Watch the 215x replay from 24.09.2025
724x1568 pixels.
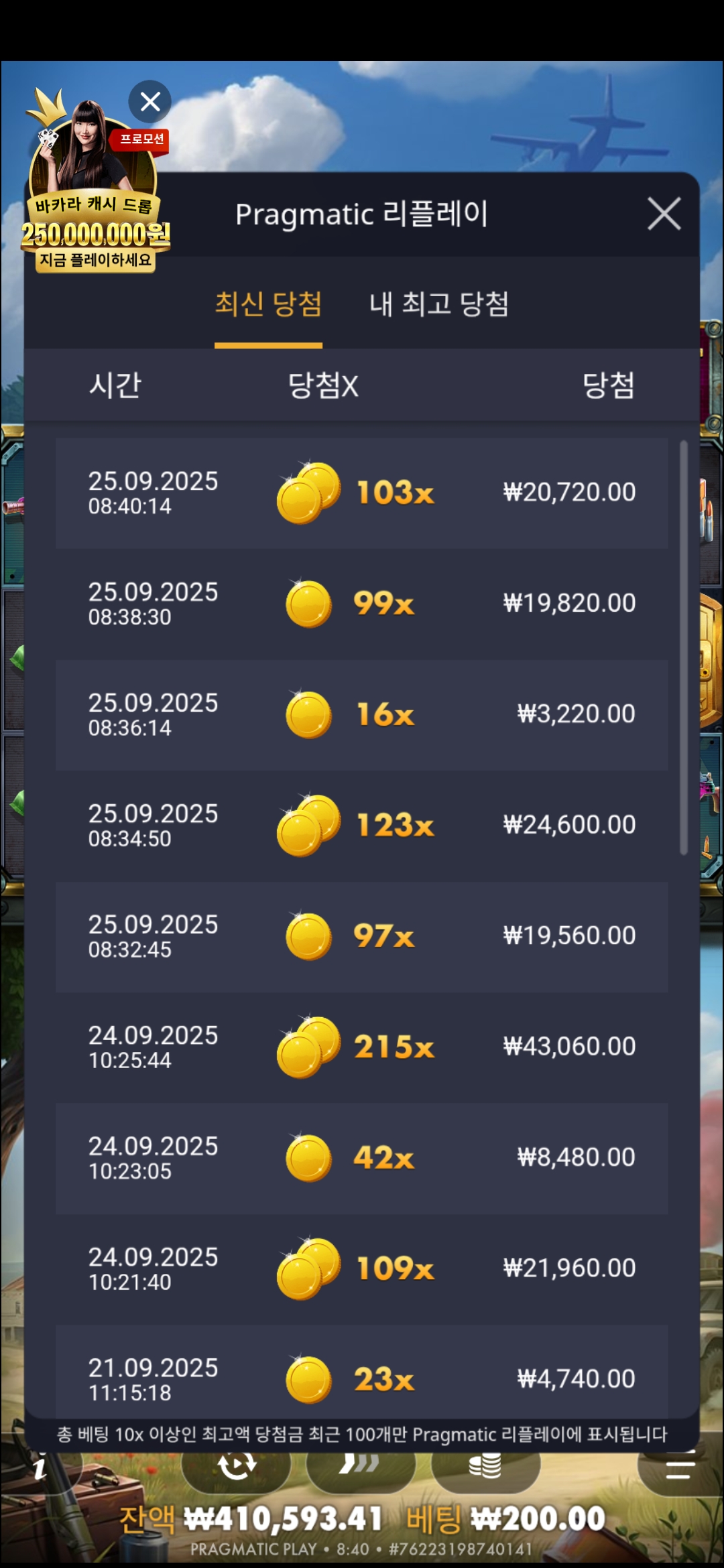click(362, 1047)
